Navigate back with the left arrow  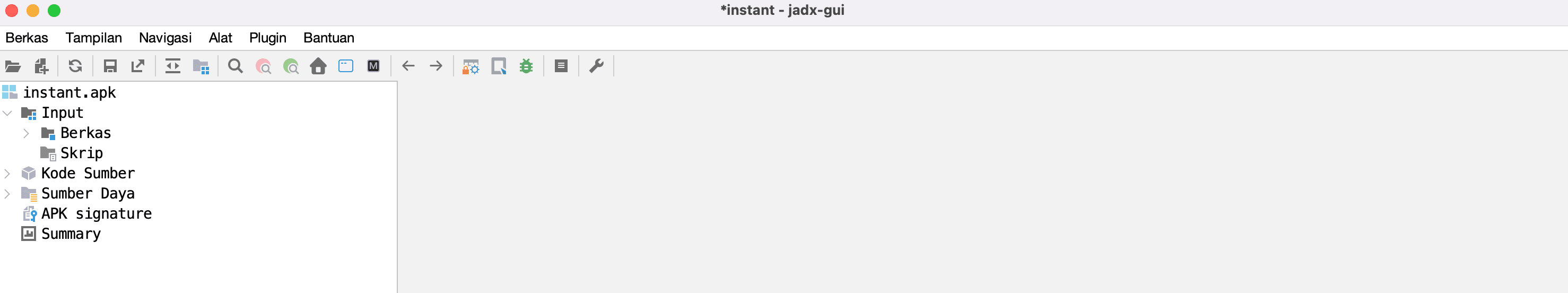click(x=408, y=66)
